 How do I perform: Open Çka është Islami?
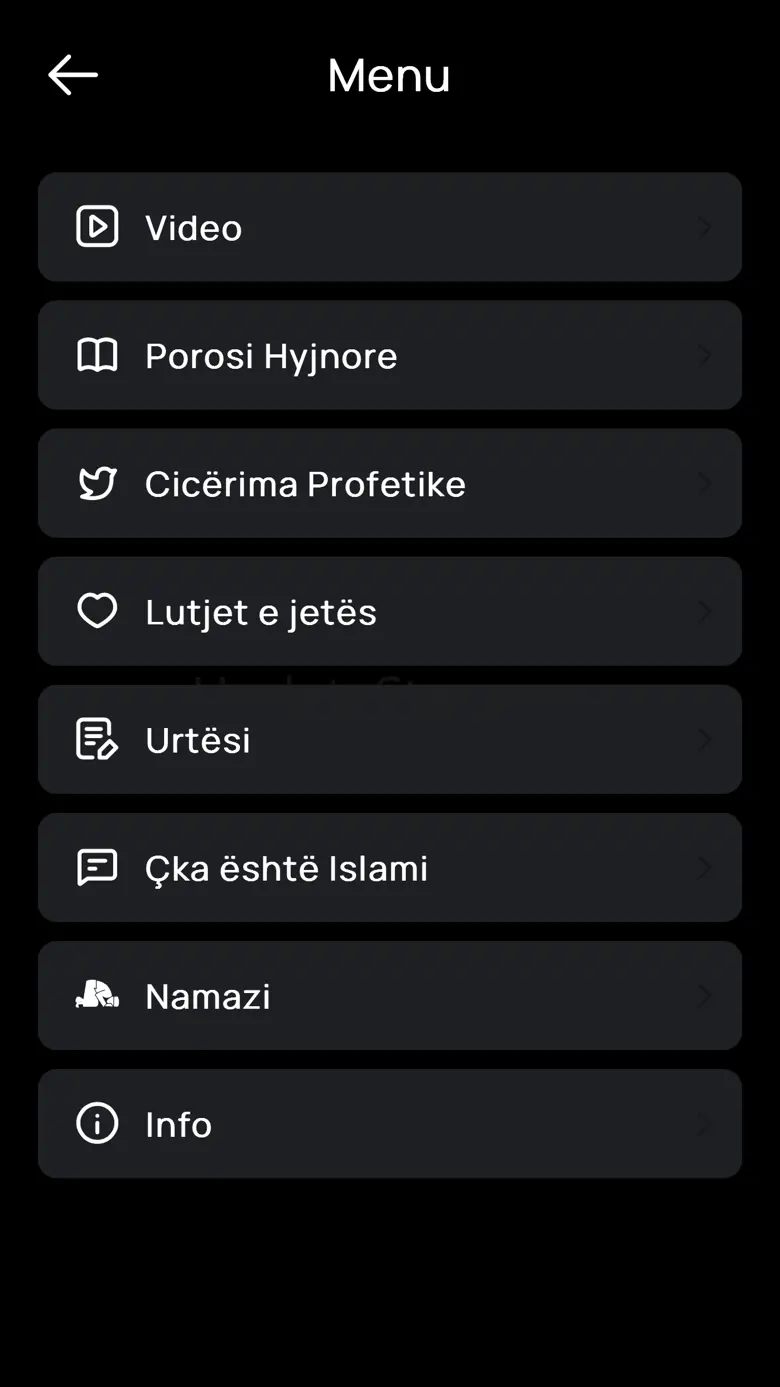pos(390,867)
